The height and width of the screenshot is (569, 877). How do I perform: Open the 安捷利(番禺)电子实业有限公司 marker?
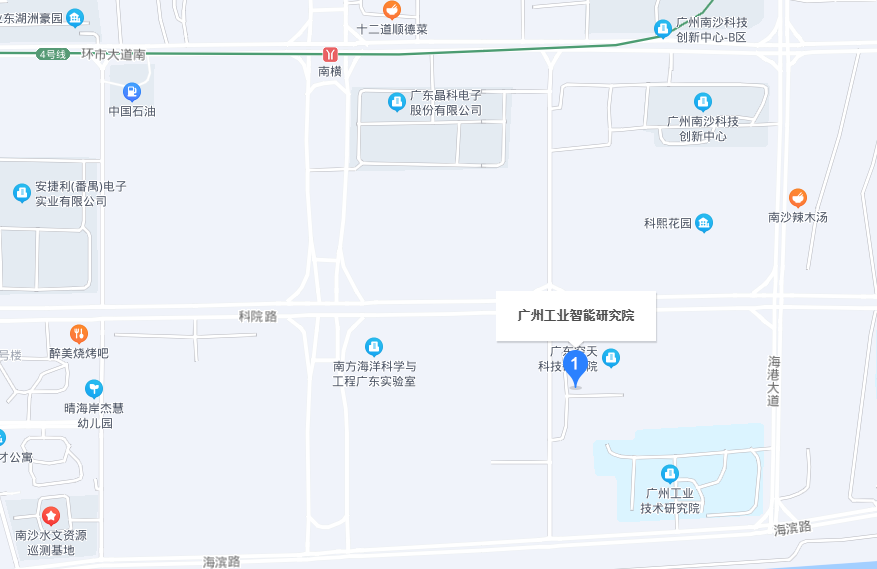coord(22,193)
